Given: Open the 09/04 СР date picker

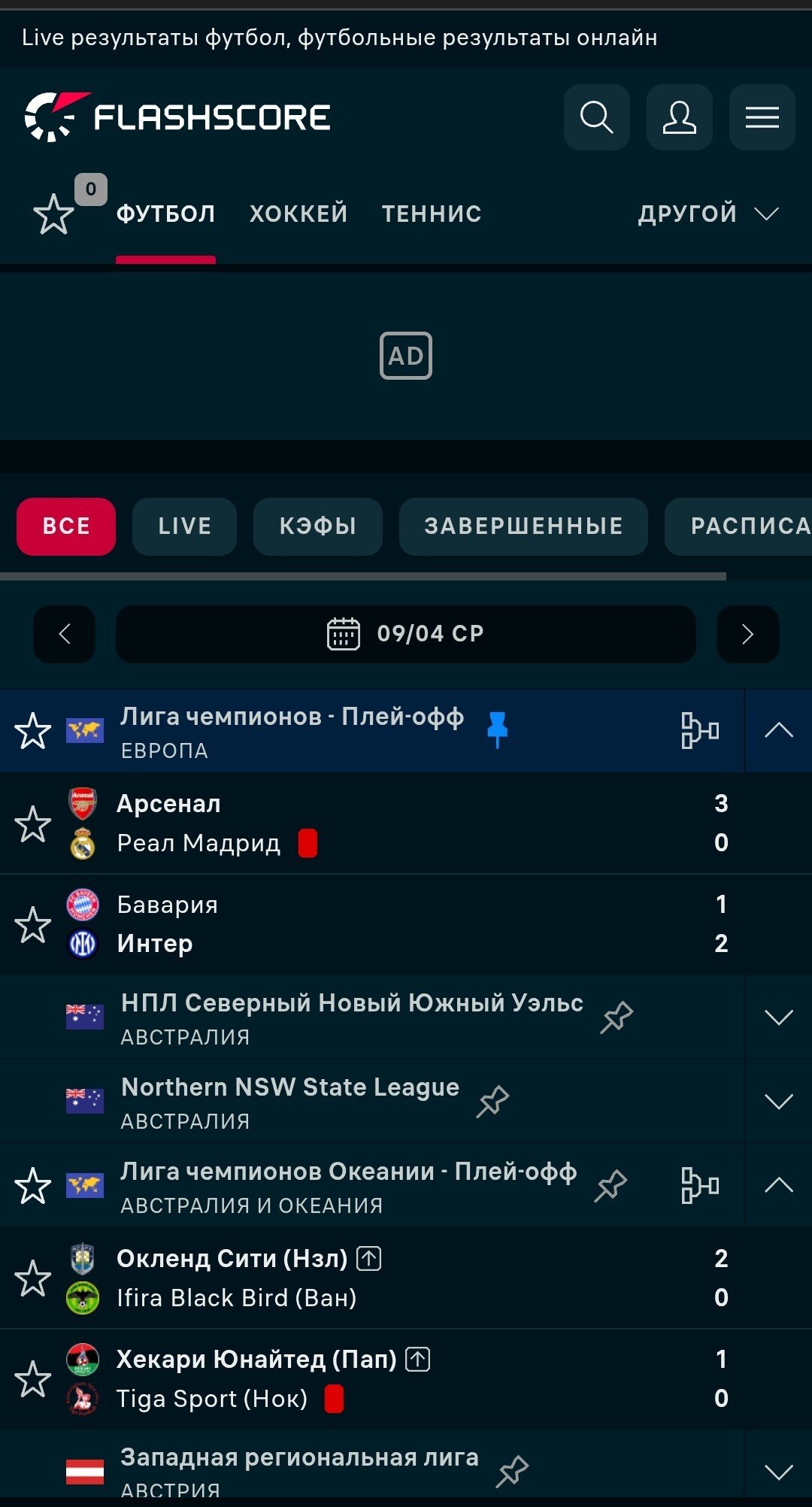Looking at the screenshot, I should point(406,634).
